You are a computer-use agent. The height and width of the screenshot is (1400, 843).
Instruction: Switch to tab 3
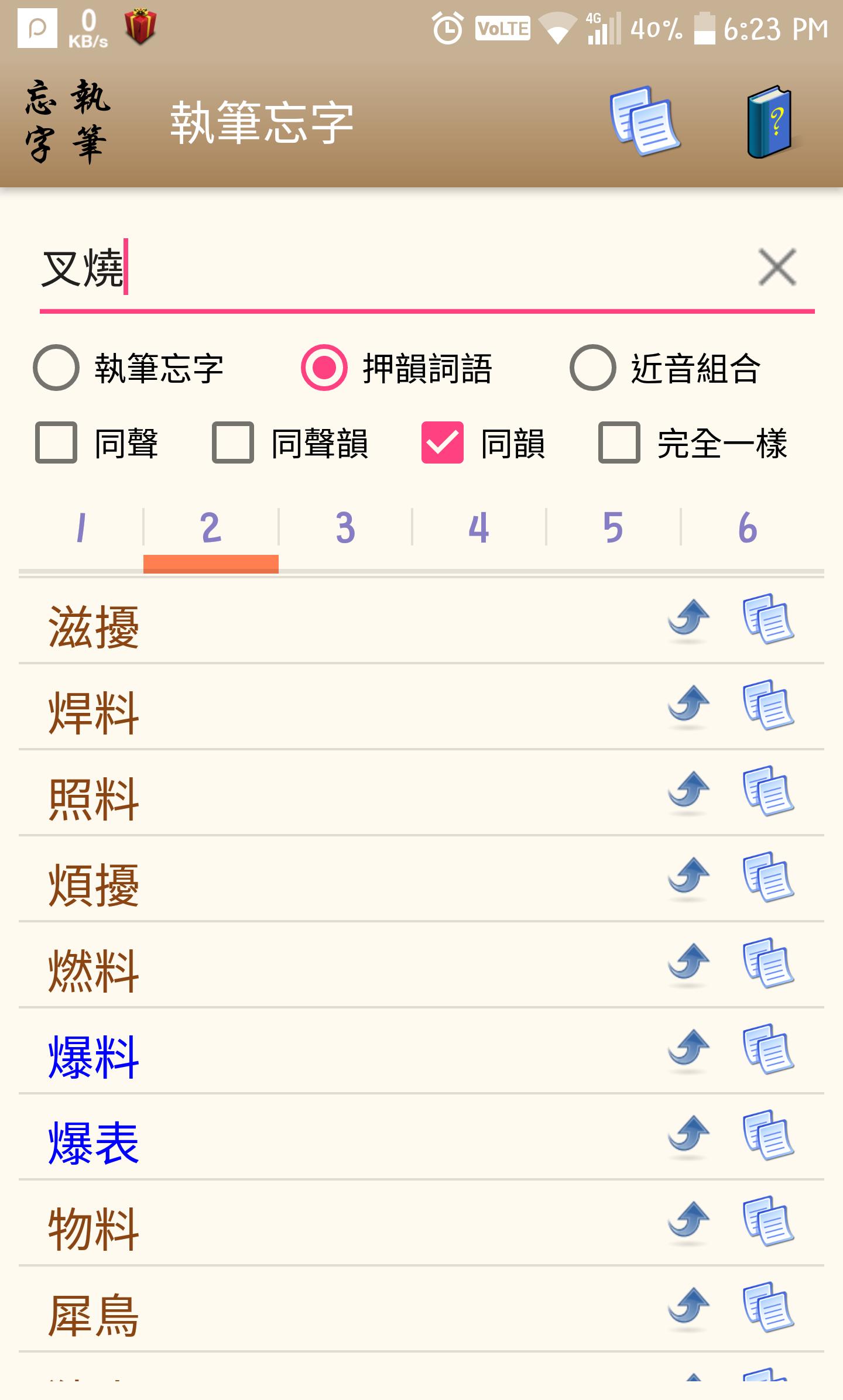coord(345,528)
